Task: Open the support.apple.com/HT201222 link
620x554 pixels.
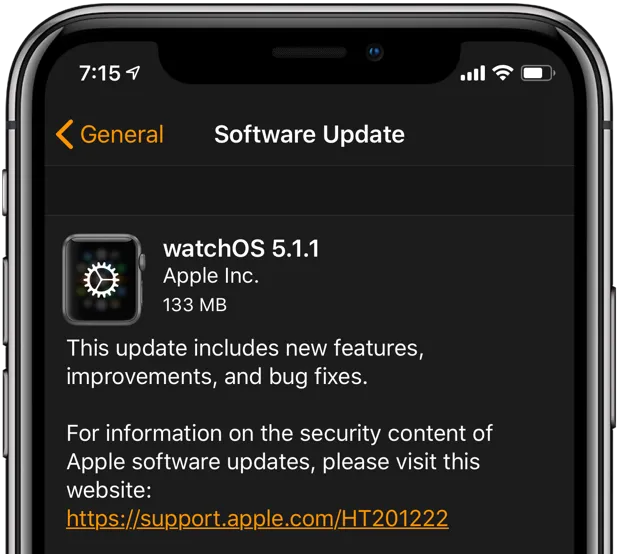Action: point(257,518)
